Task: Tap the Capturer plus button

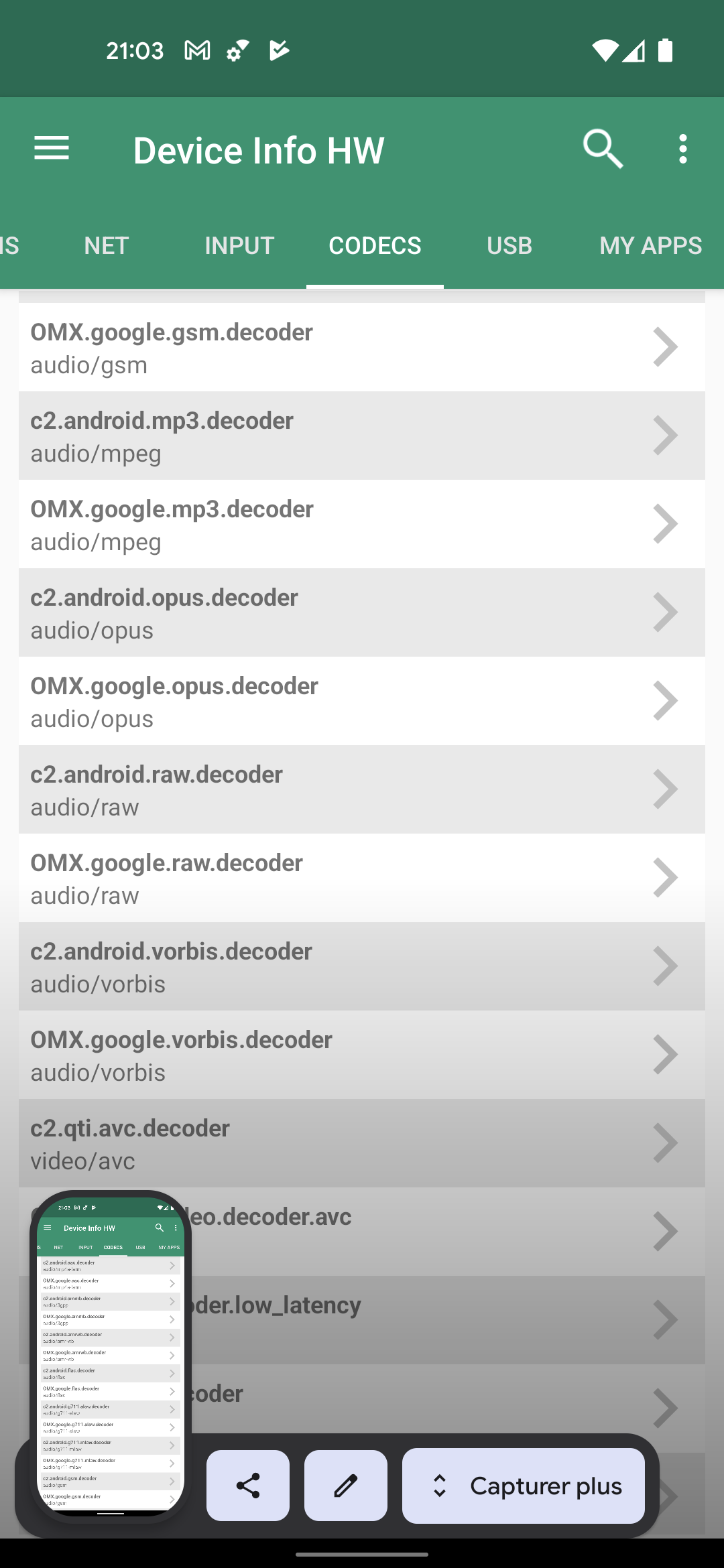Action: coord(524,1486)
